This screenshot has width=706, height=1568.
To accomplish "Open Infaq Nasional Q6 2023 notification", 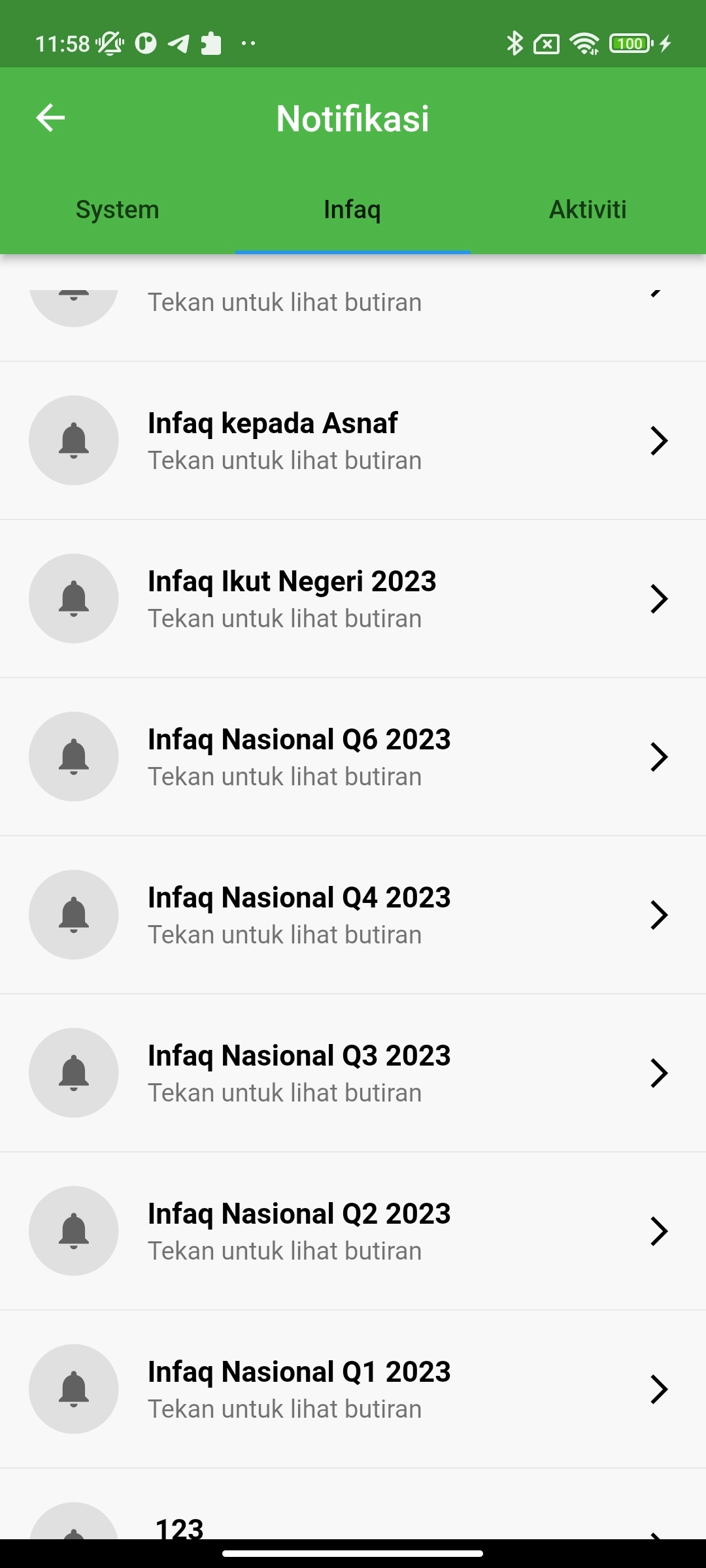I will coord(353,757).
